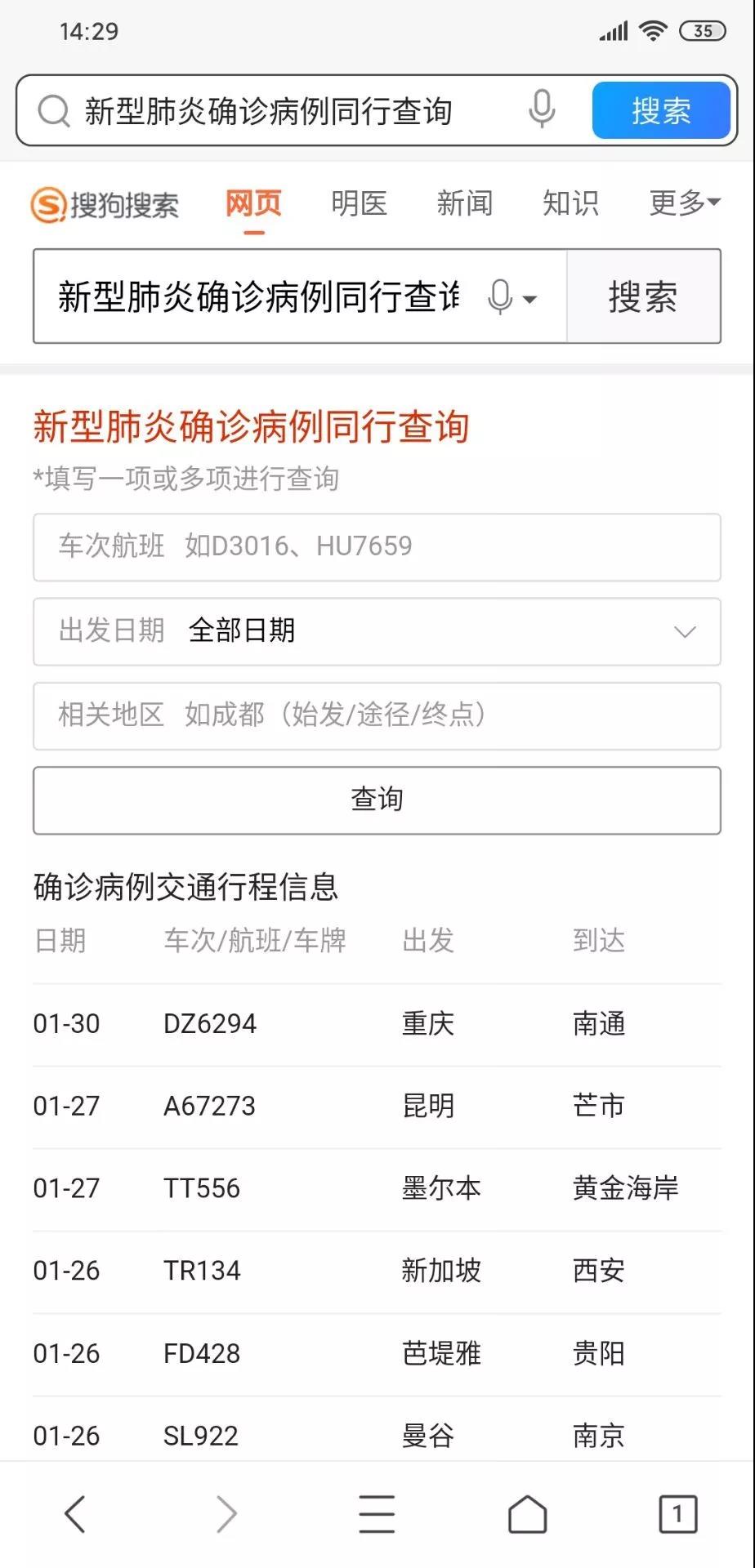Expand the 更多 dropdown
Screen dimensions: 755x1568
[685, 203]
